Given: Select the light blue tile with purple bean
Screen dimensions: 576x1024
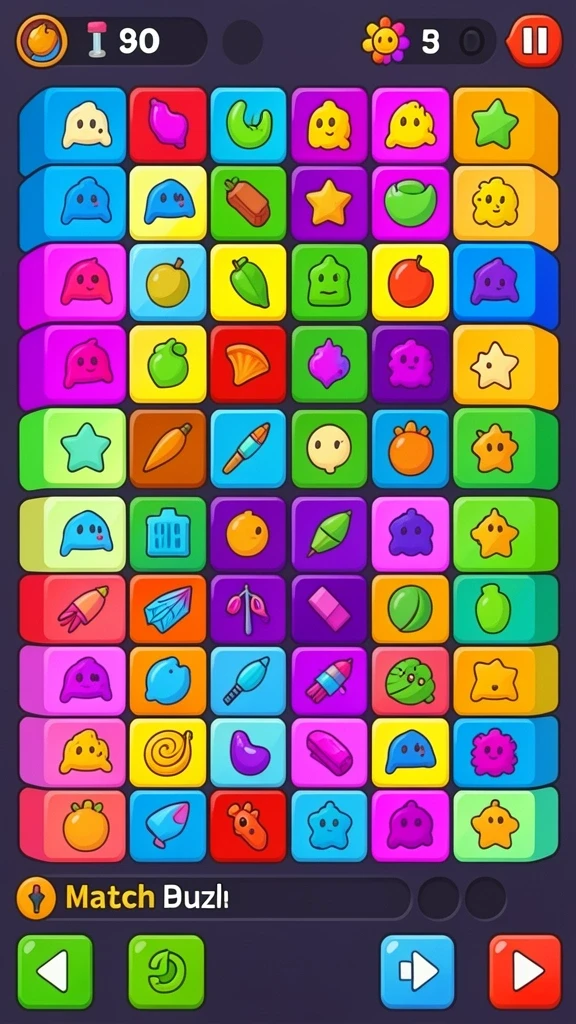Looking at the screenshot, I should [248, 752].
